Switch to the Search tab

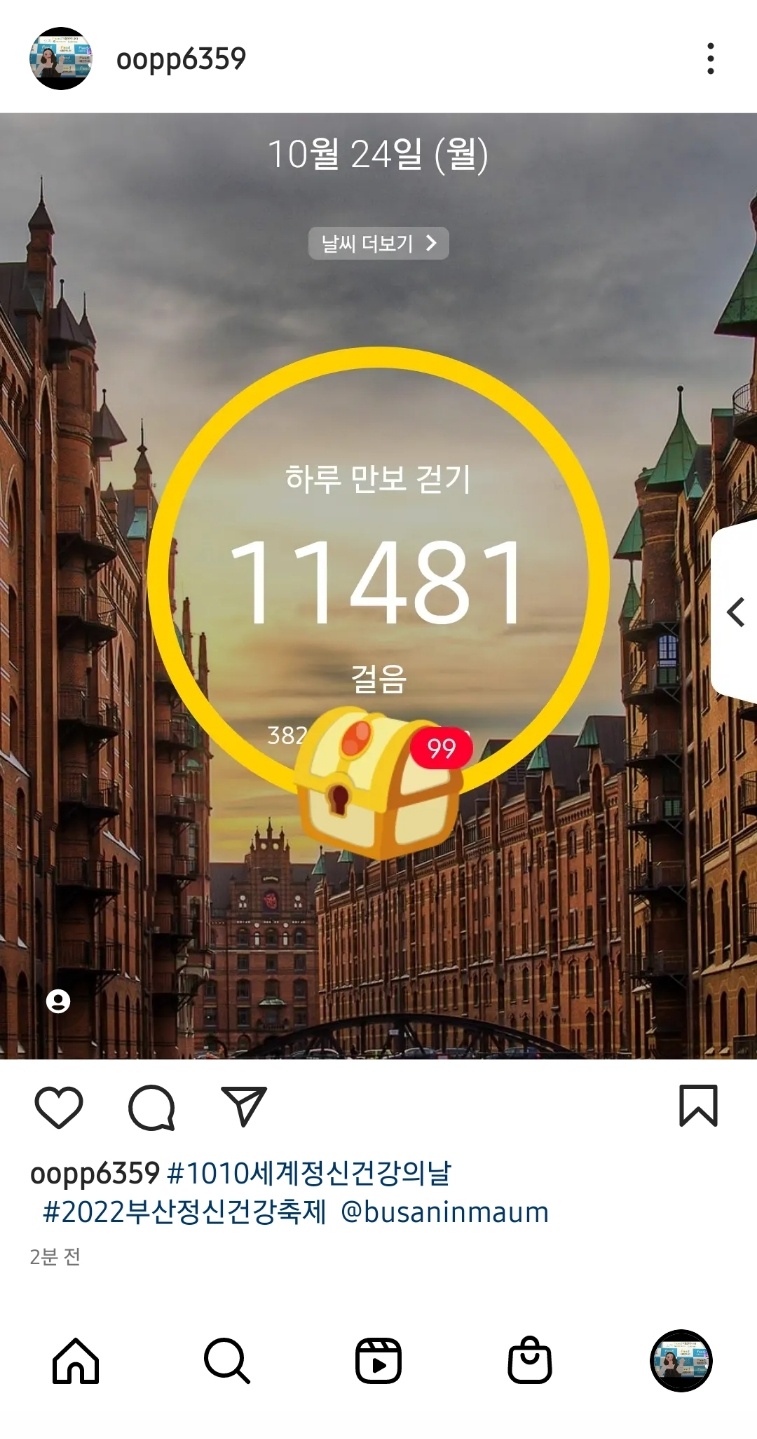click(227, 1361)
